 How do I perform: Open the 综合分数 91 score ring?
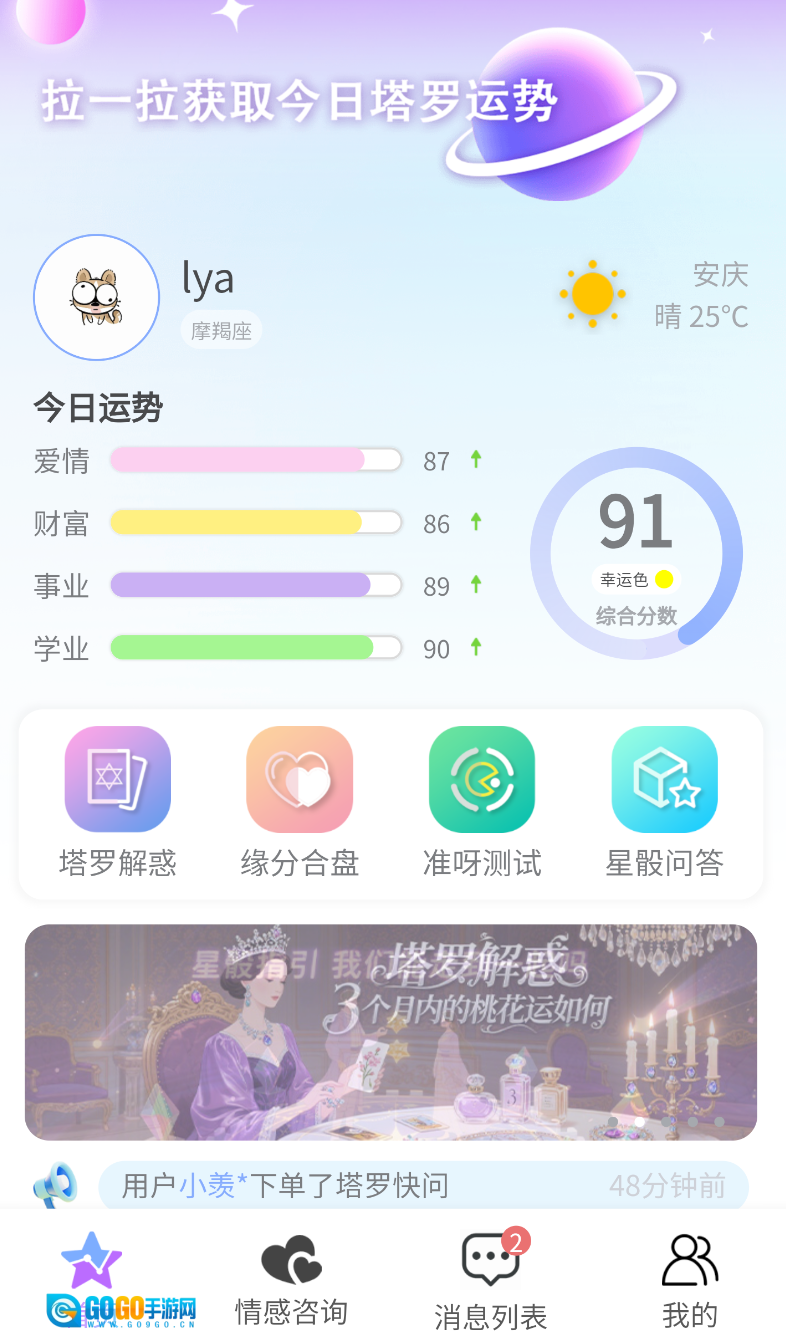click(x=636, y=553)
